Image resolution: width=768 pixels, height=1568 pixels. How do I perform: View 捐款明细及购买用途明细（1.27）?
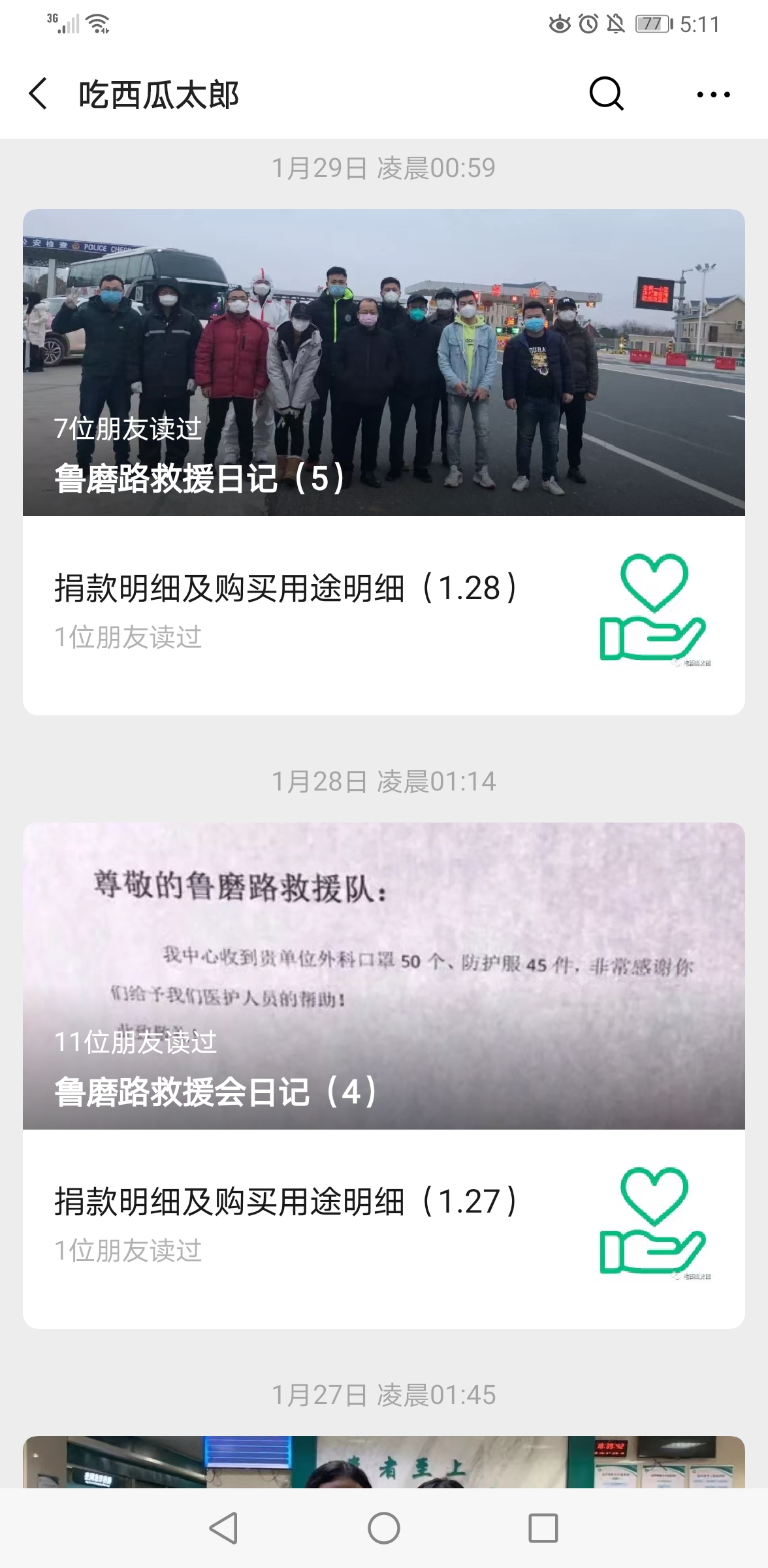(383, 1228)
